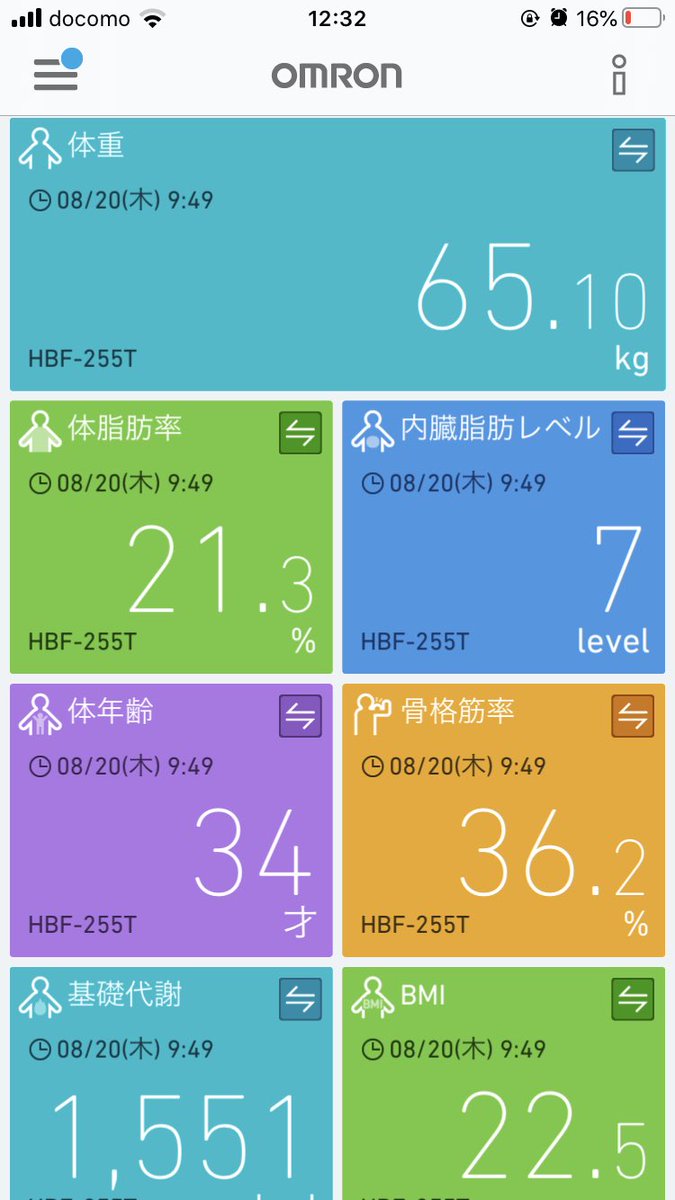Tap the swap icon on the 内臓脂肪レベル card

[x=633, y=433]
